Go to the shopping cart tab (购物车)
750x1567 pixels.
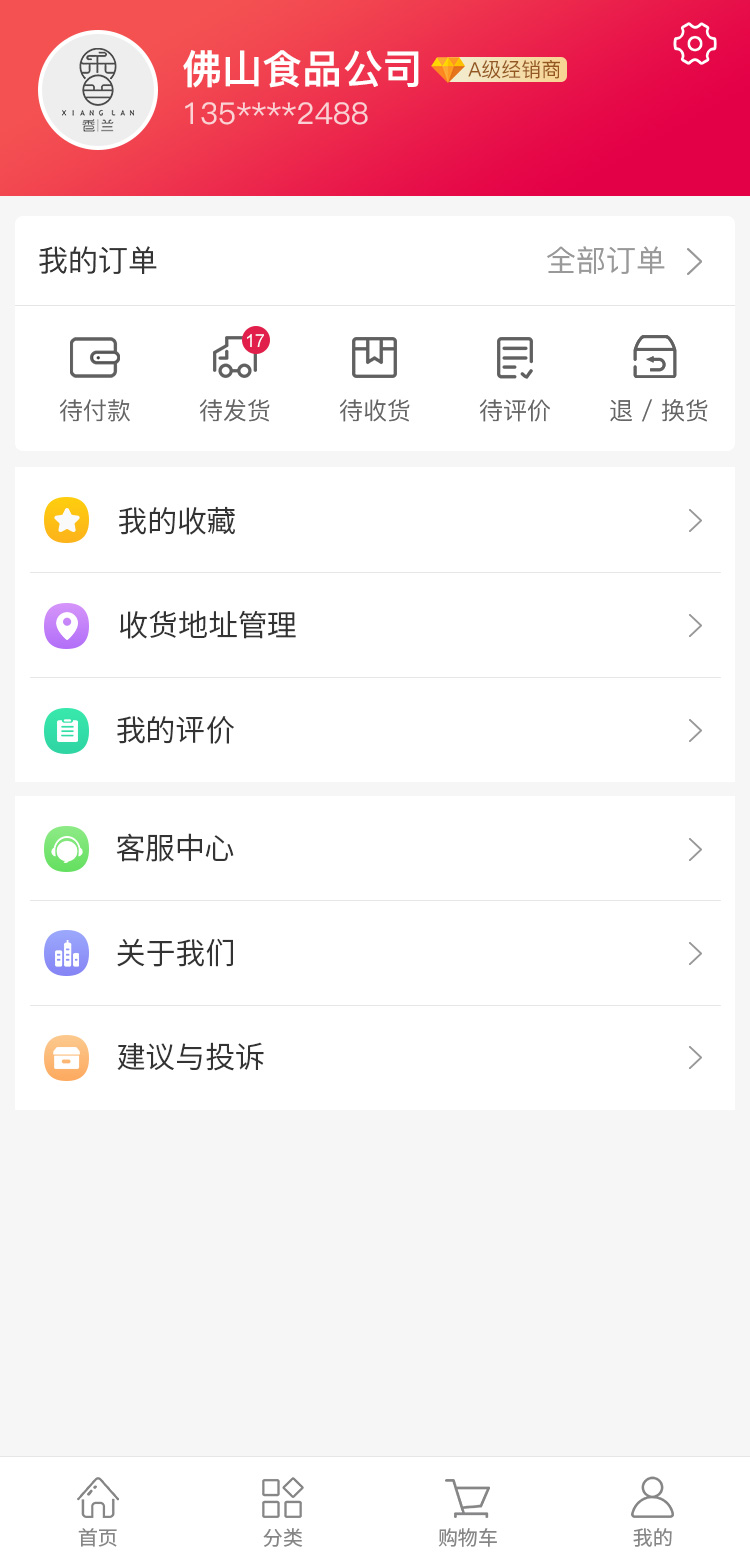467,1511
